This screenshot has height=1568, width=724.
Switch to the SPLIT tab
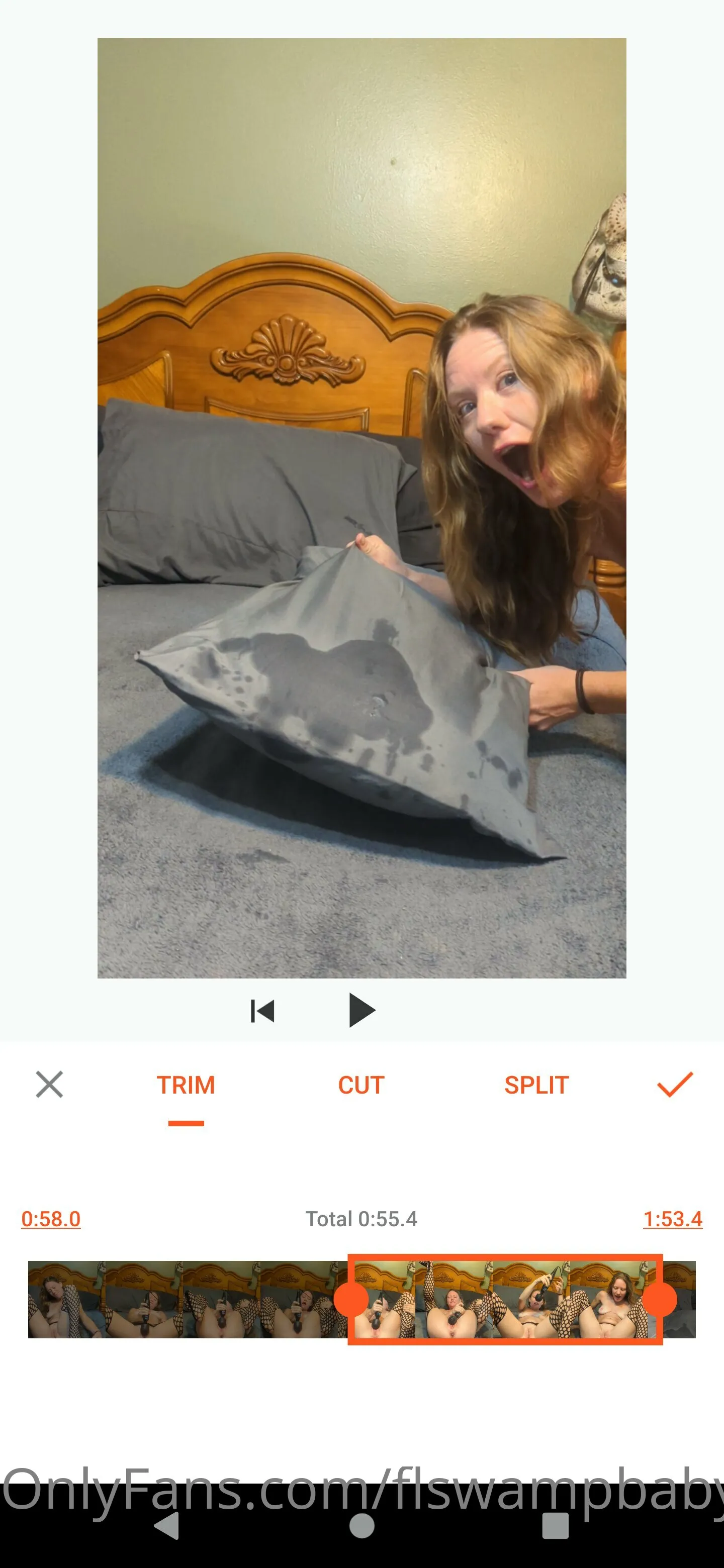tap(536, 1086)
